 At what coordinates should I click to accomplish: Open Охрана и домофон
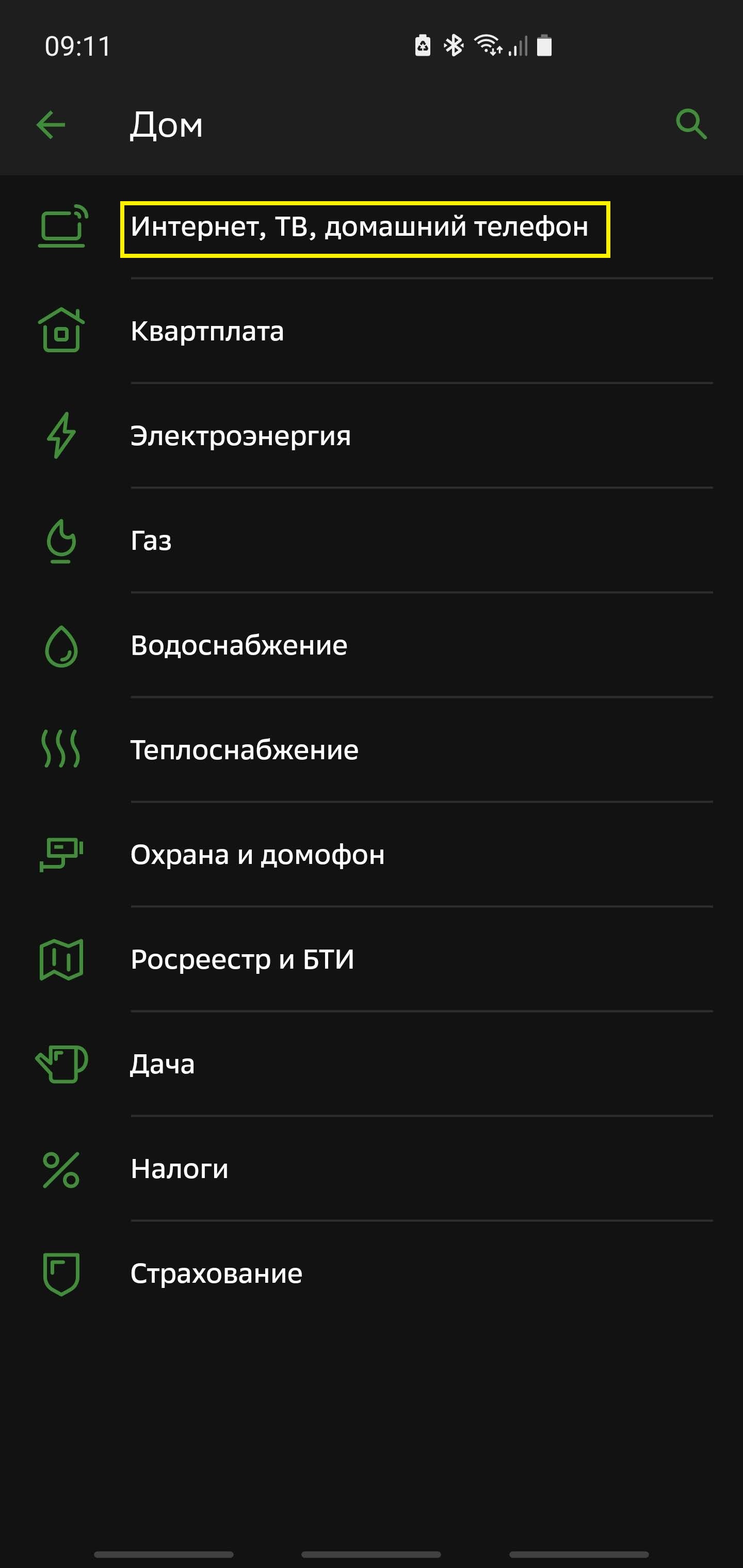pos(257,855)
